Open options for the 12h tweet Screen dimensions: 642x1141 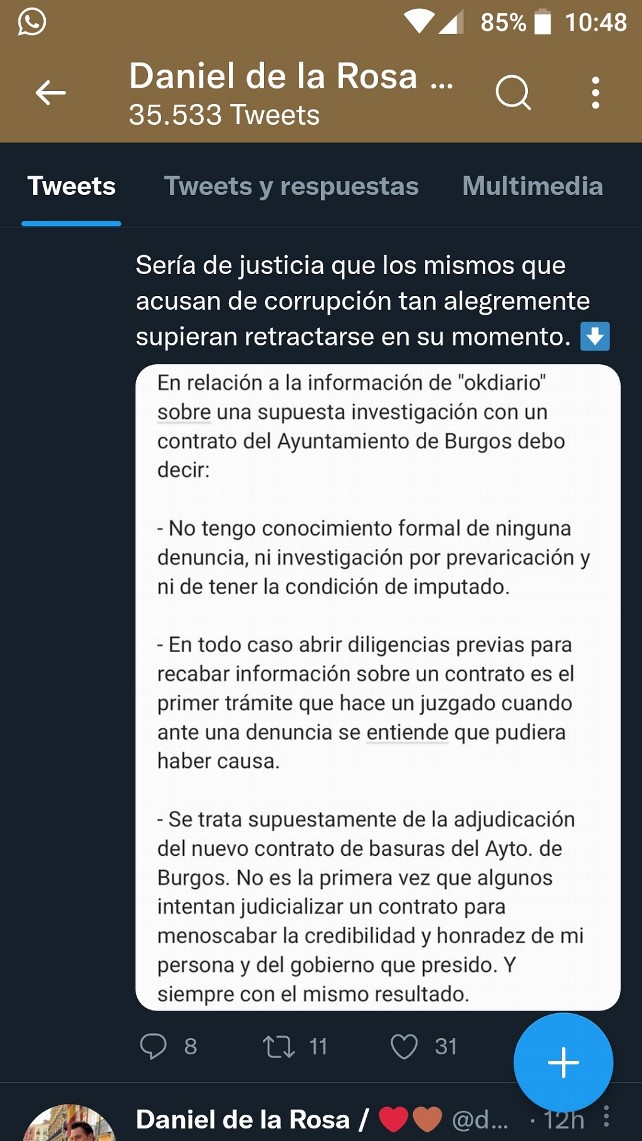(607, 1118)
